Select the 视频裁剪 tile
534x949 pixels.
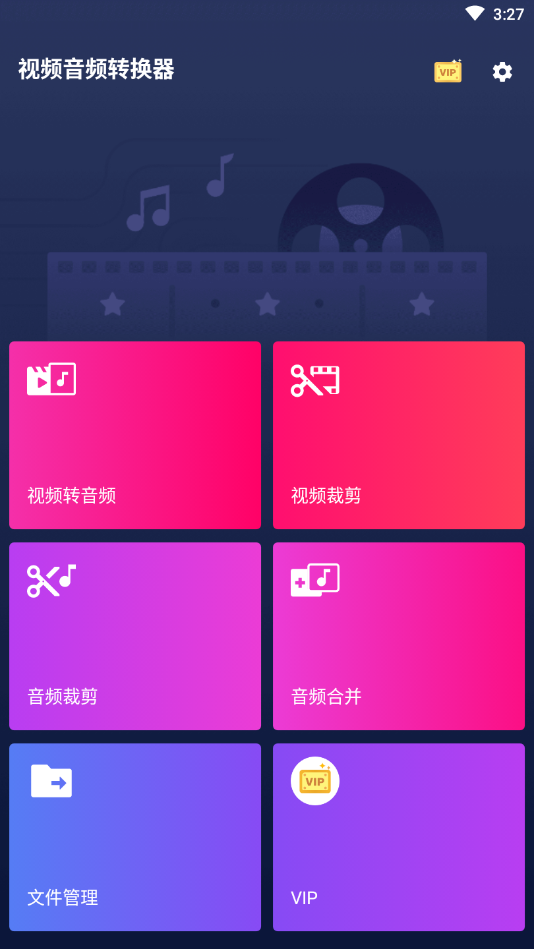pos(399,435)
